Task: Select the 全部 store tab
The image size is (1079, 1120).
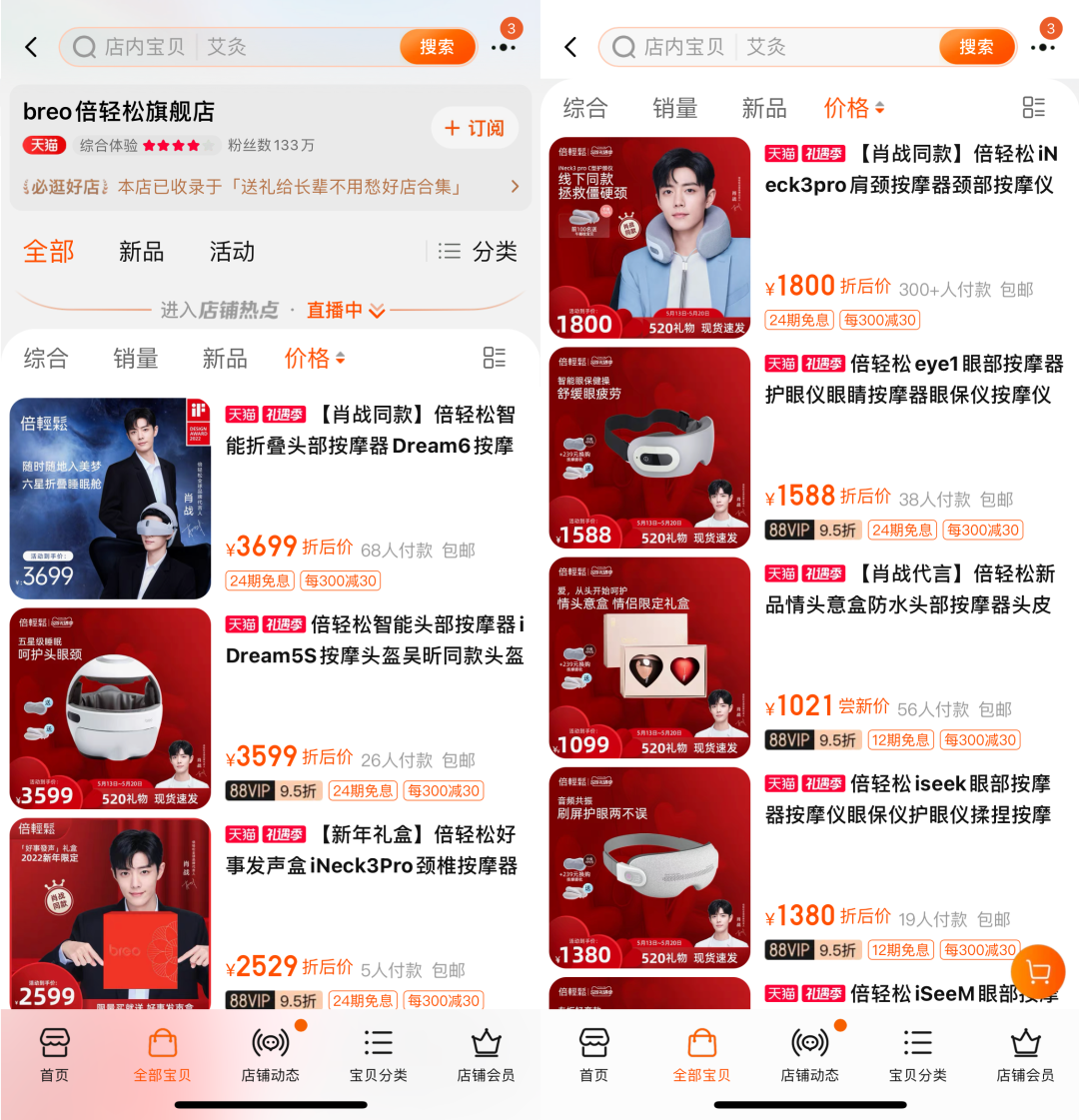Action: coord(49,252)
